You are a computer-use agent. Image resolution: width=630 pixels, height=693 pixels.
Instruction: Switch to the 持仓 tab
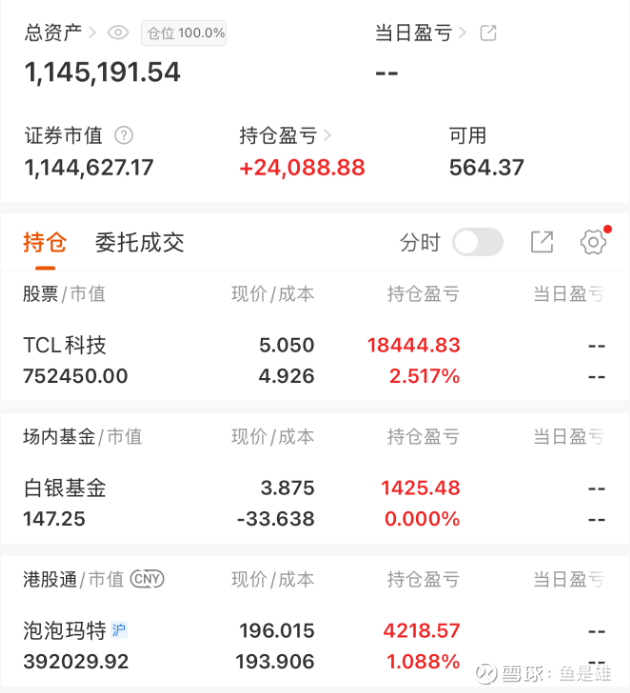pyautogui.click(x=44, y=242)
